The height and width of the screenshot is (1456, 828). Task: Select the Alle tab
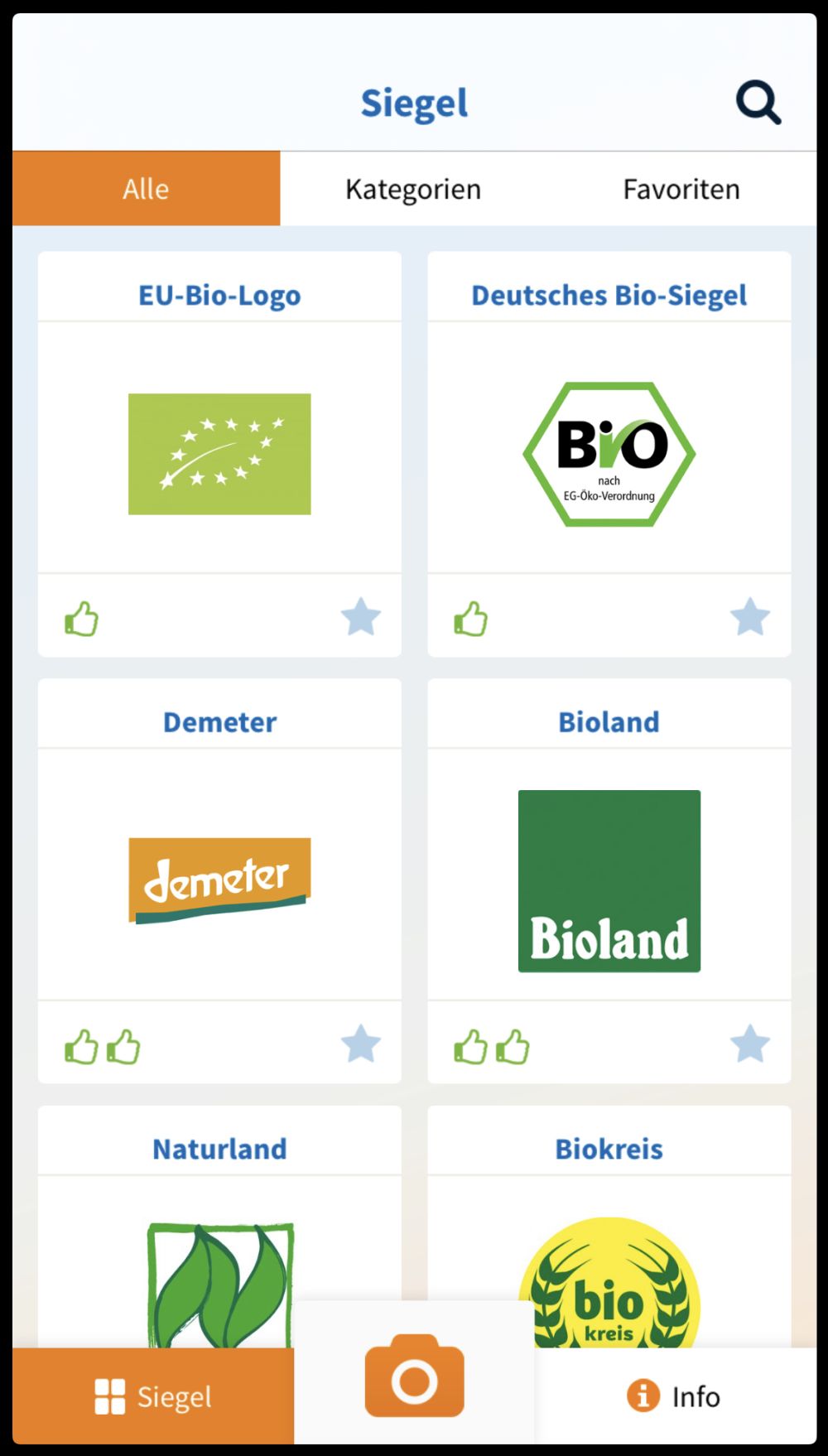pos(147,189)
